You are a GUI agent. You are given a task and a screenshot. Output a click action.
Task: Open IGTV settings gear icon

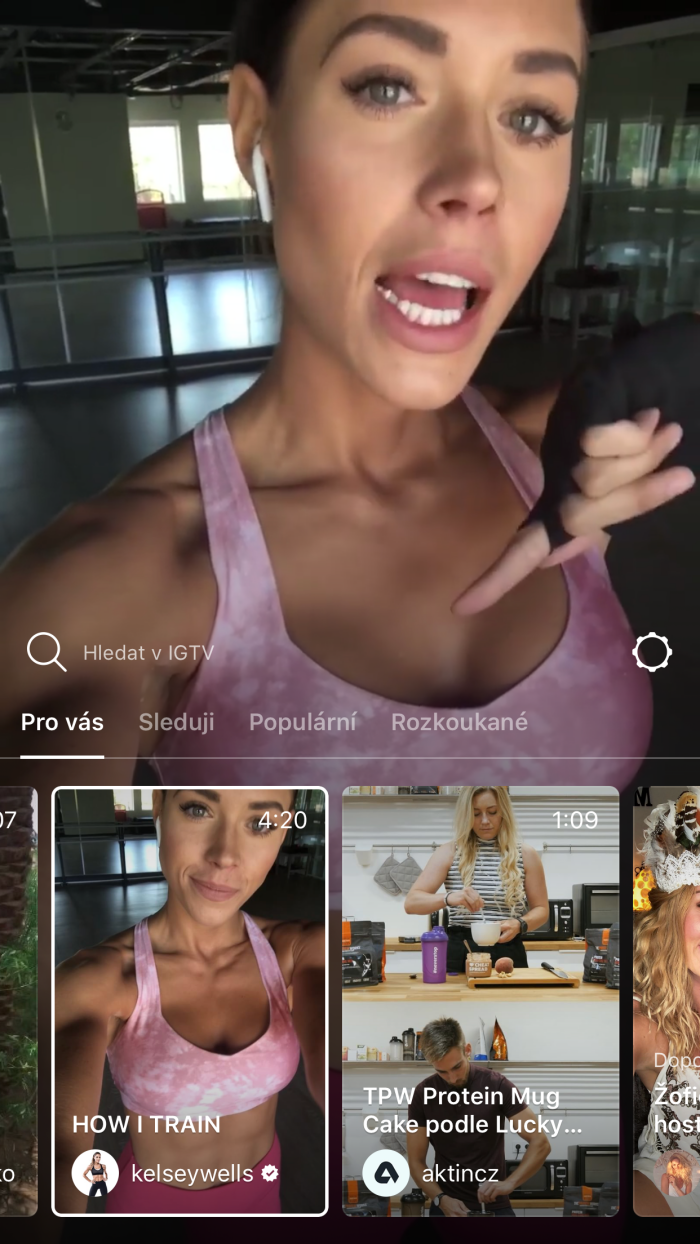click(x=652, y=653)
